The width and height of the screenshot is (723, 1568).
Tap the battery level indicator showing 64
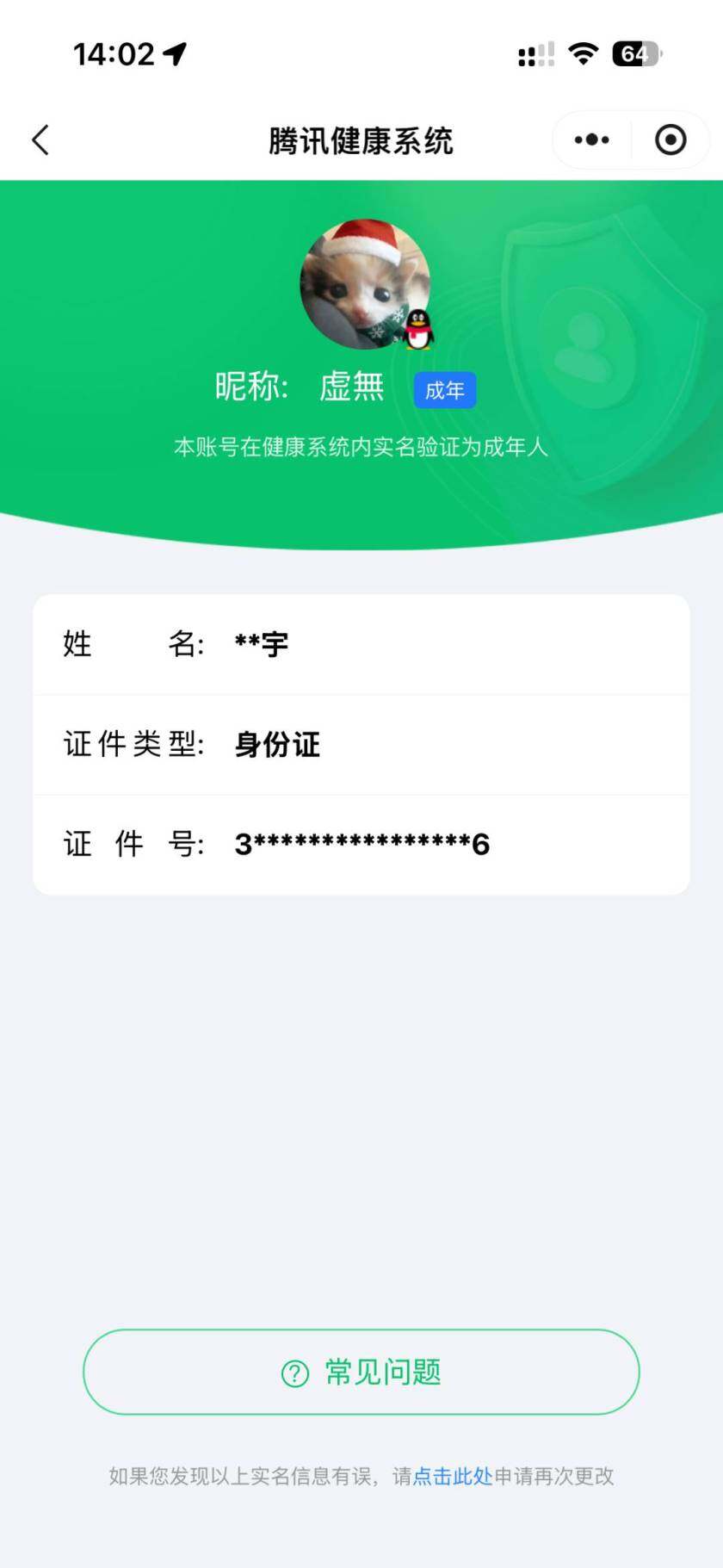point(637,52)
